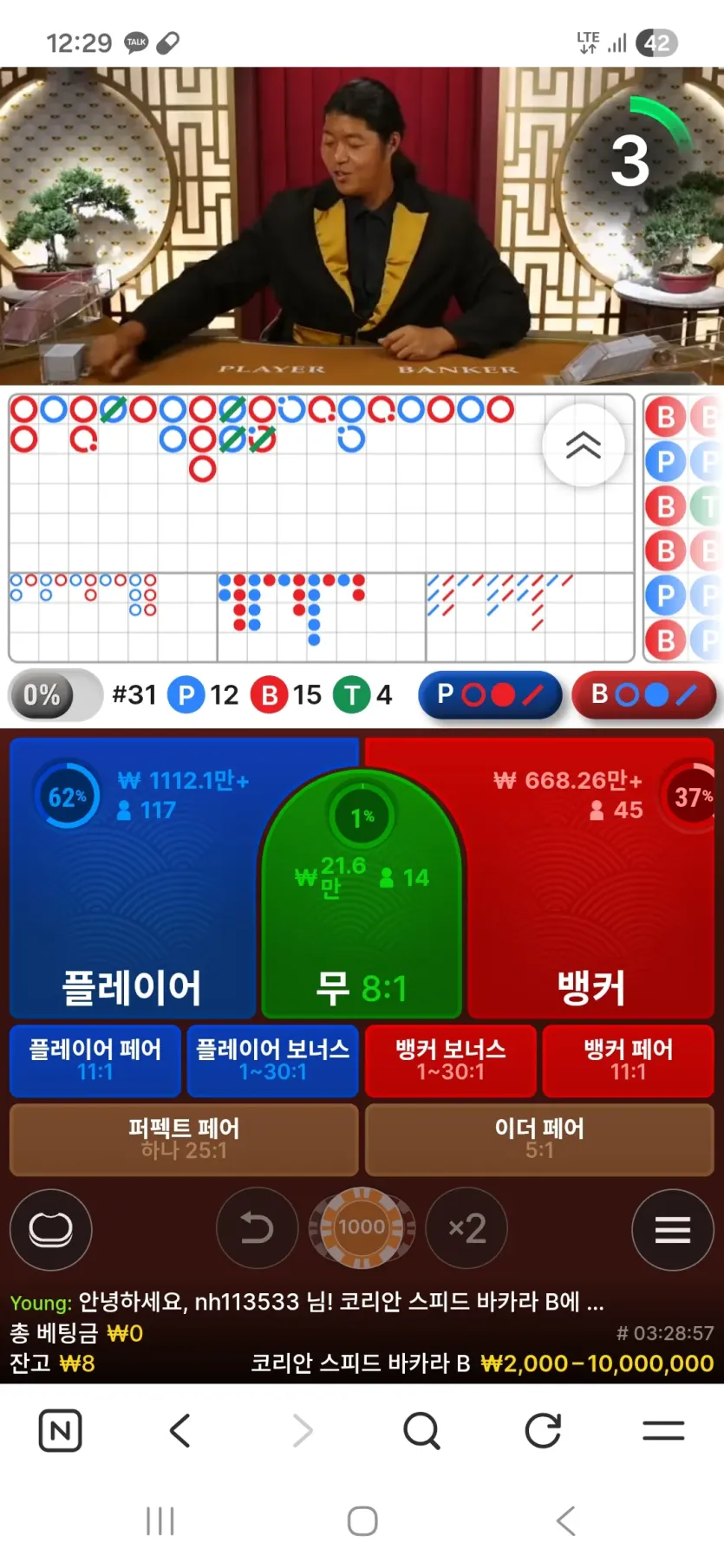Reload the page in browser toolbar
The image size is (724, 1568).
[543, 1430]
